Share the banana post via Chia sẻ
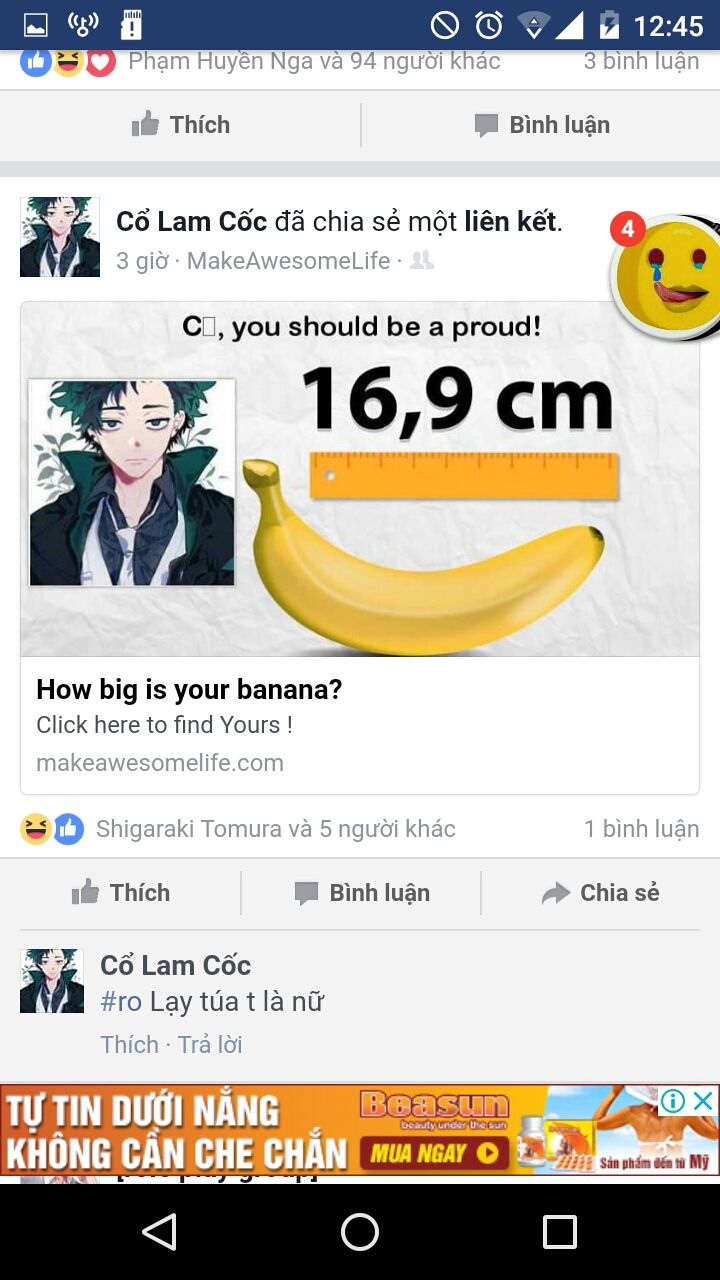 600,893
